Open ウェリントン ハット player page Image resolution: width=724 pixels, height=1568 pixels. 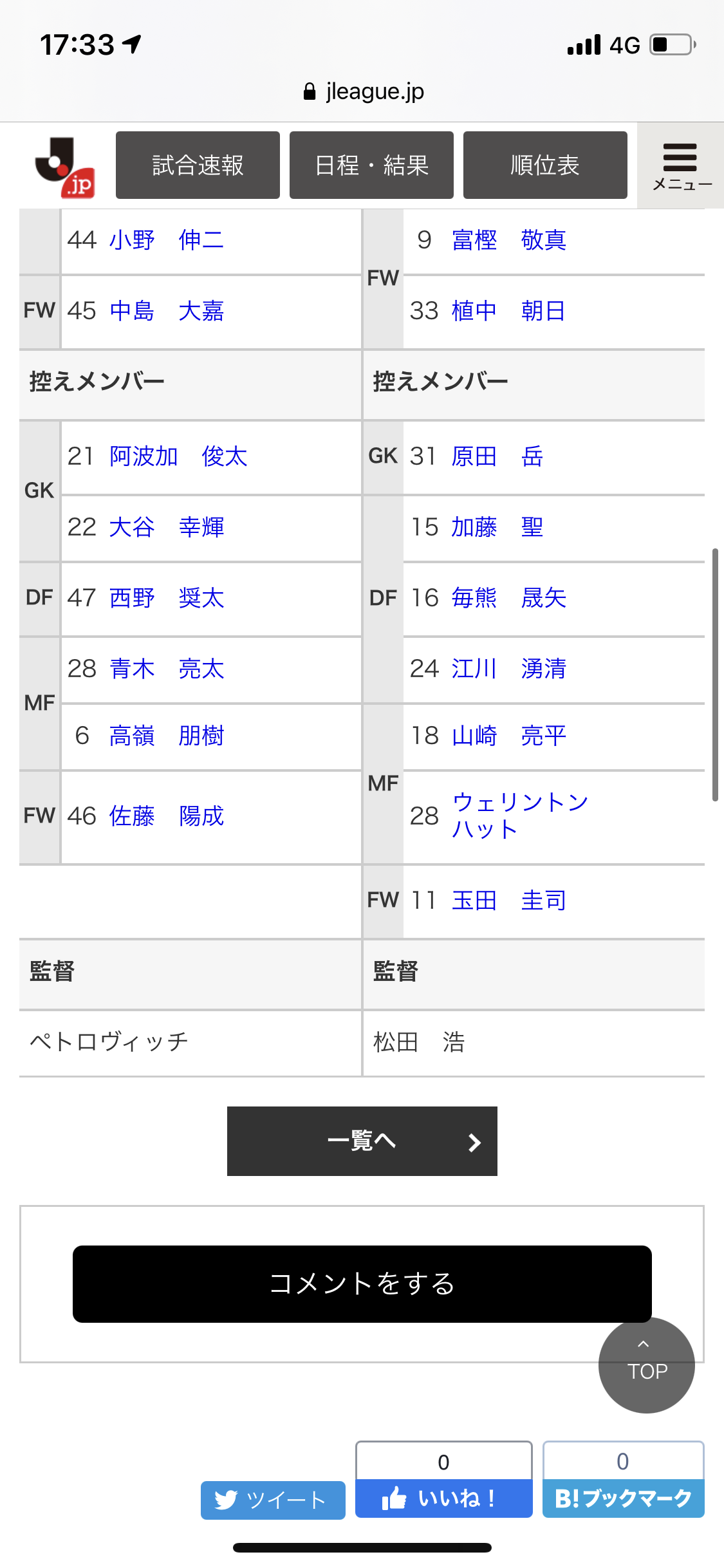(x=519, y=816)
